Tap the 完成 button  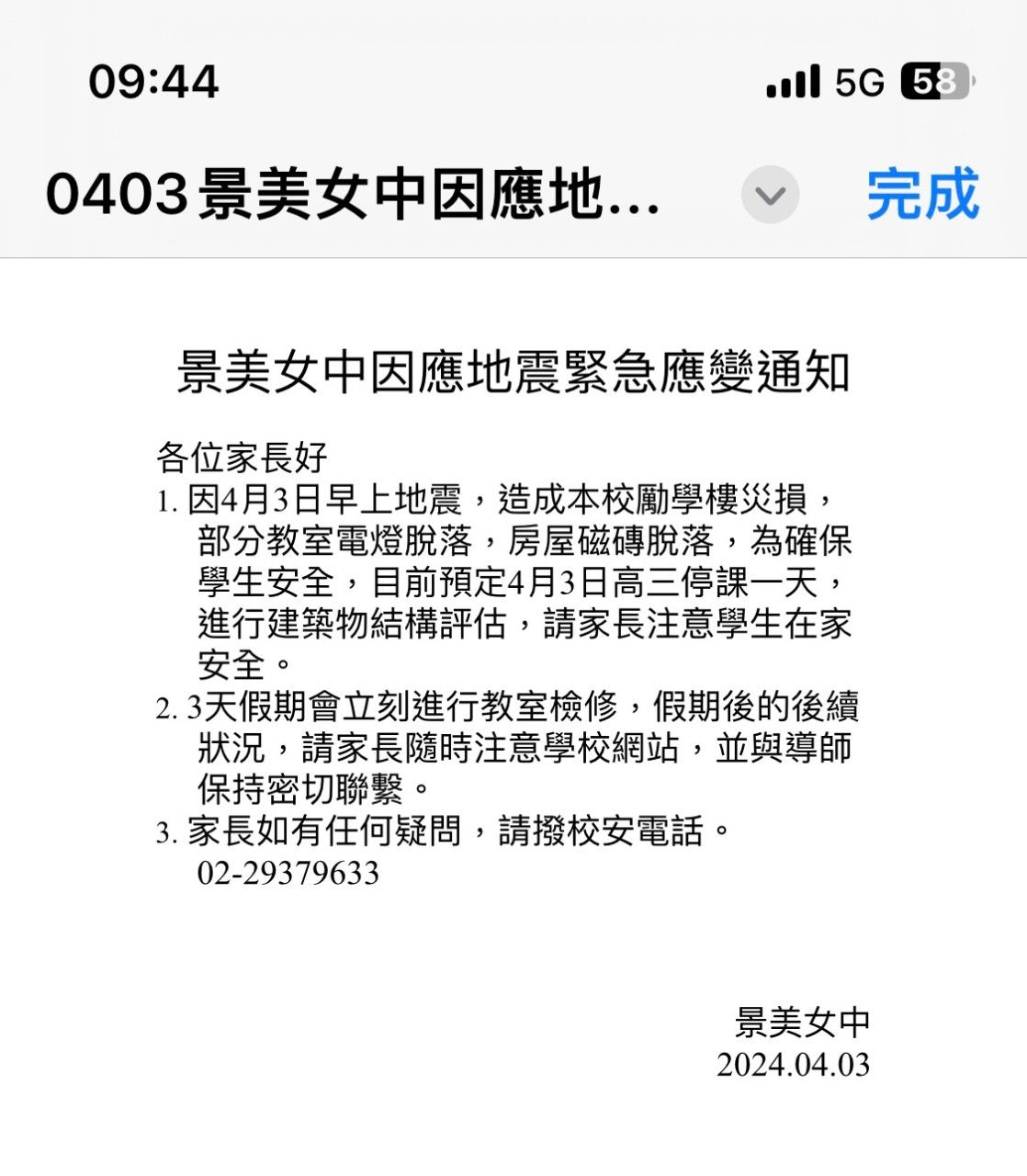coord(922,194)
